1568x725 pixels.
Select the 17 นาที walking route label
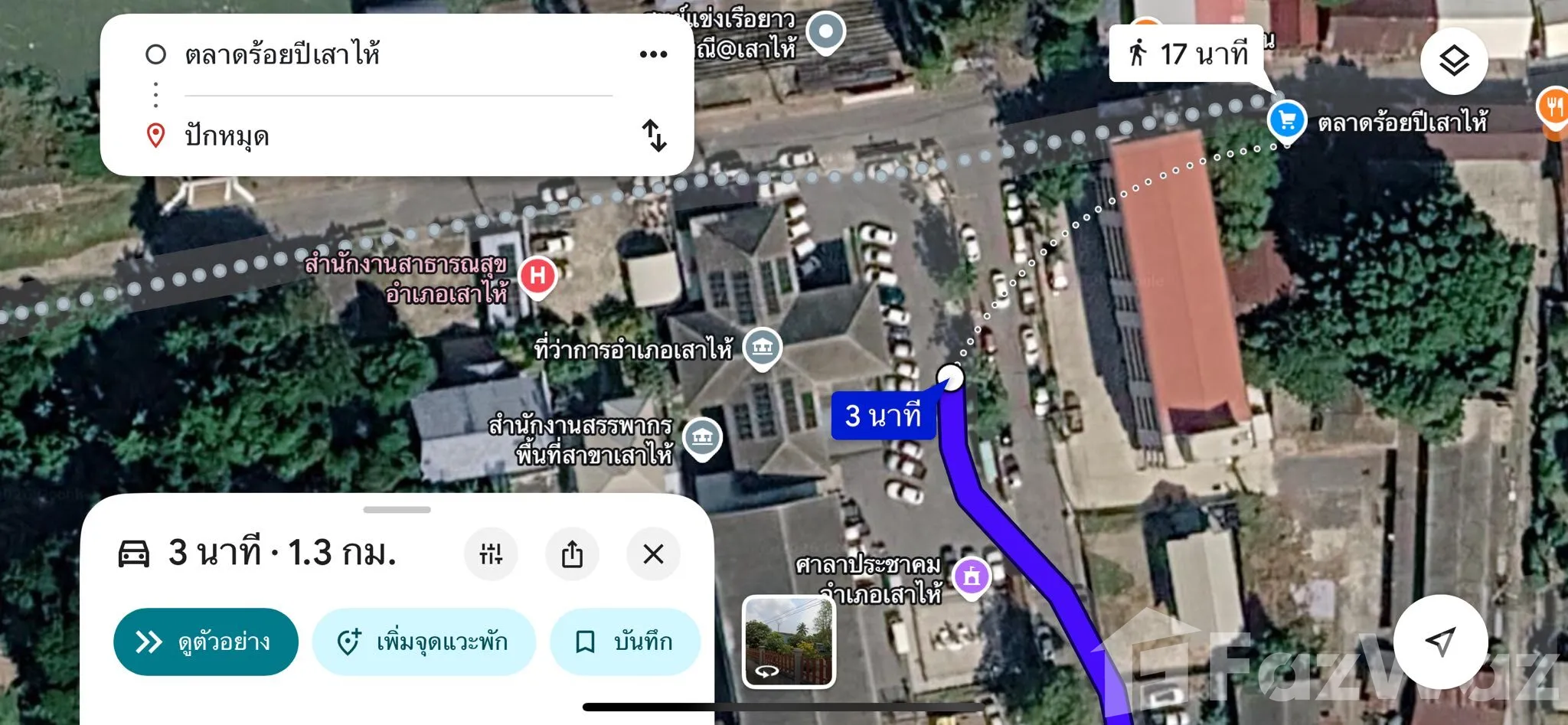[1188, 54]
